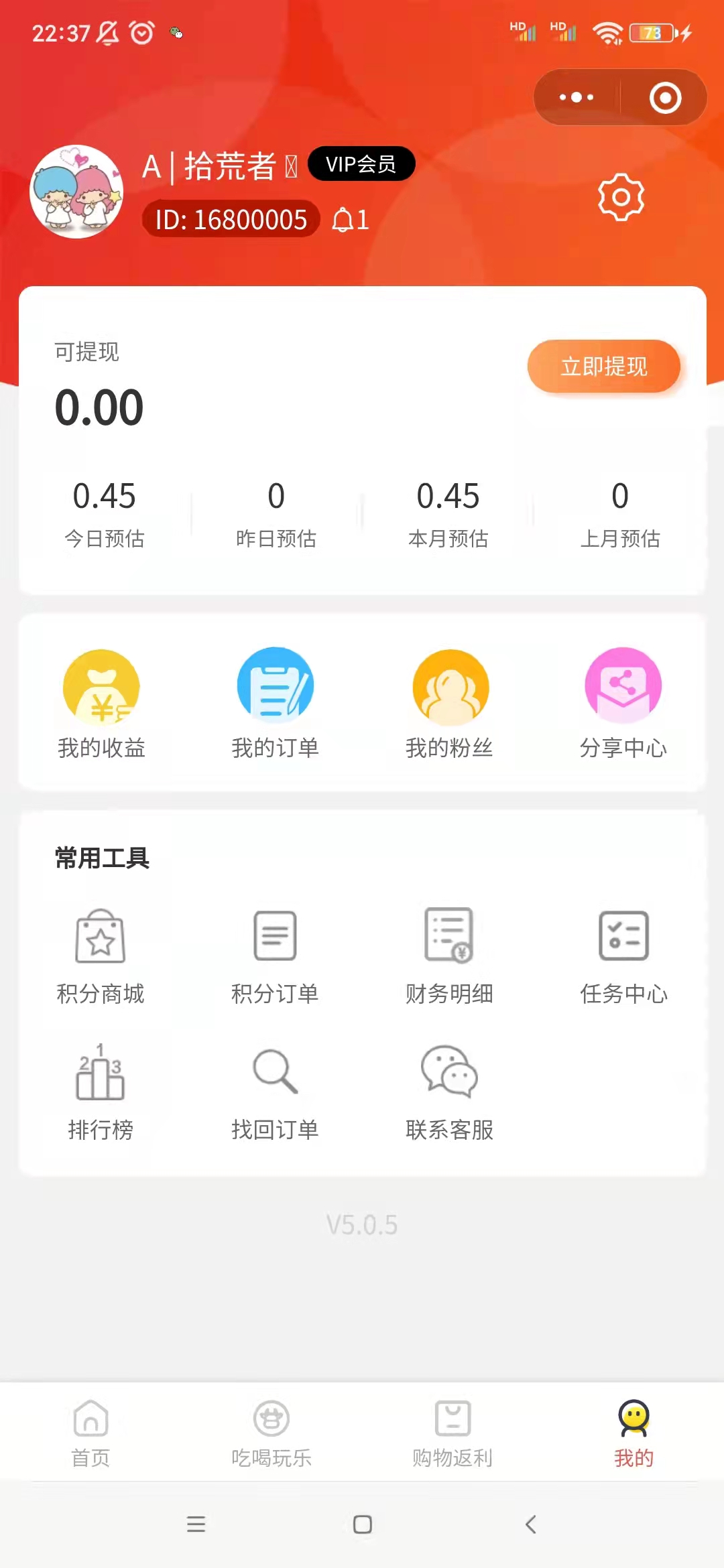View 积分订单 points orders
Viewport: 724px width, 1568px height.
pyautogui.click(x=275, y=955)
